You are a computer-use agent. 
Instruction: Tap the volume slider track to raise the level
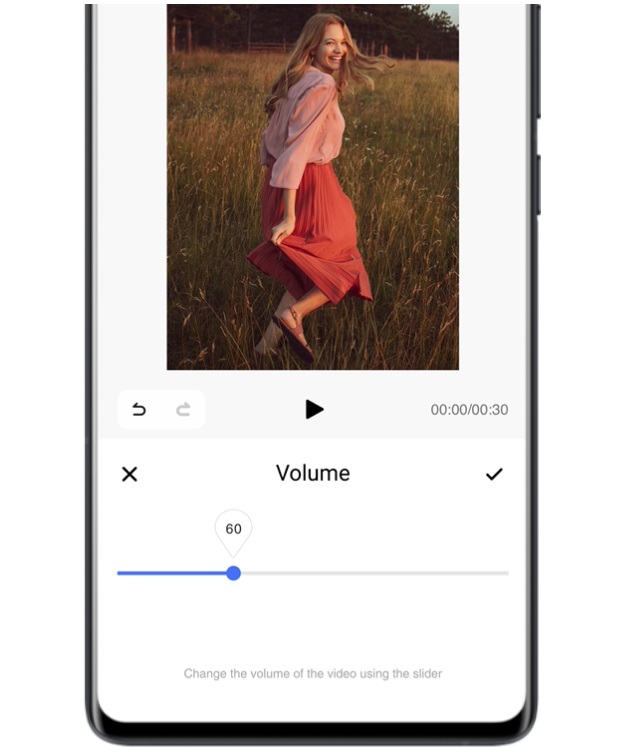[400, 573]
